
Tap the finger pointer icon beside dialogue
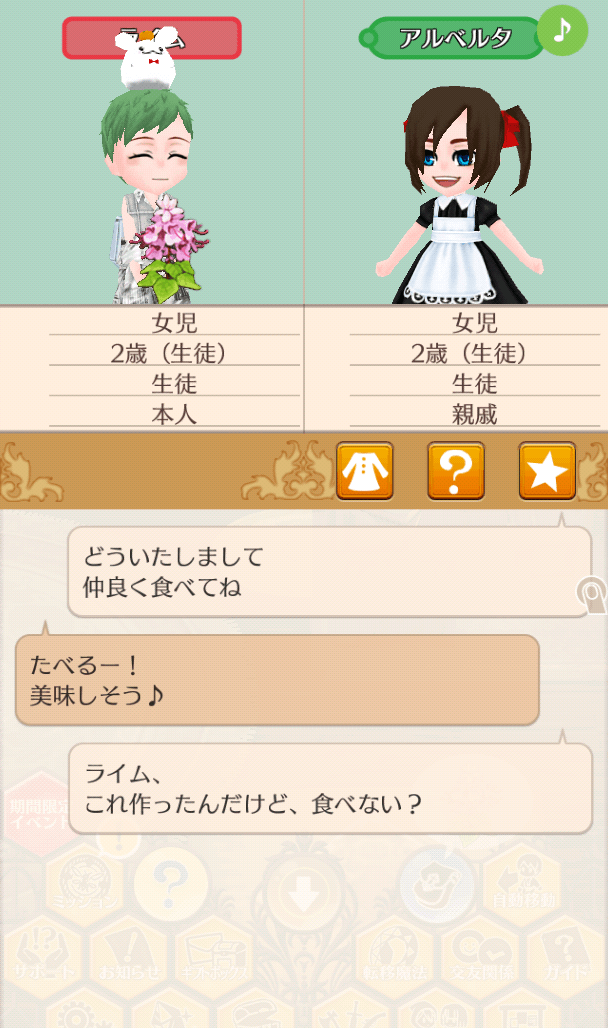[592, 597]
